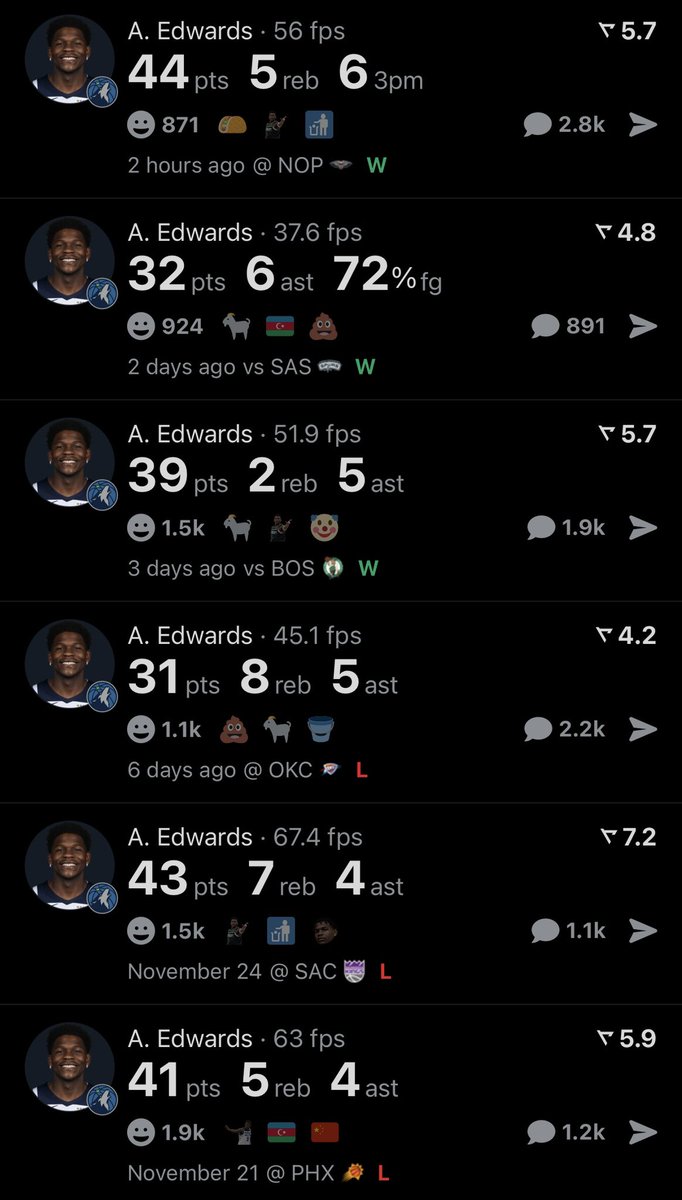Open the 2.2k comments on OKC game
Screen dimensions: 682x1200
[x=561, y=730]
